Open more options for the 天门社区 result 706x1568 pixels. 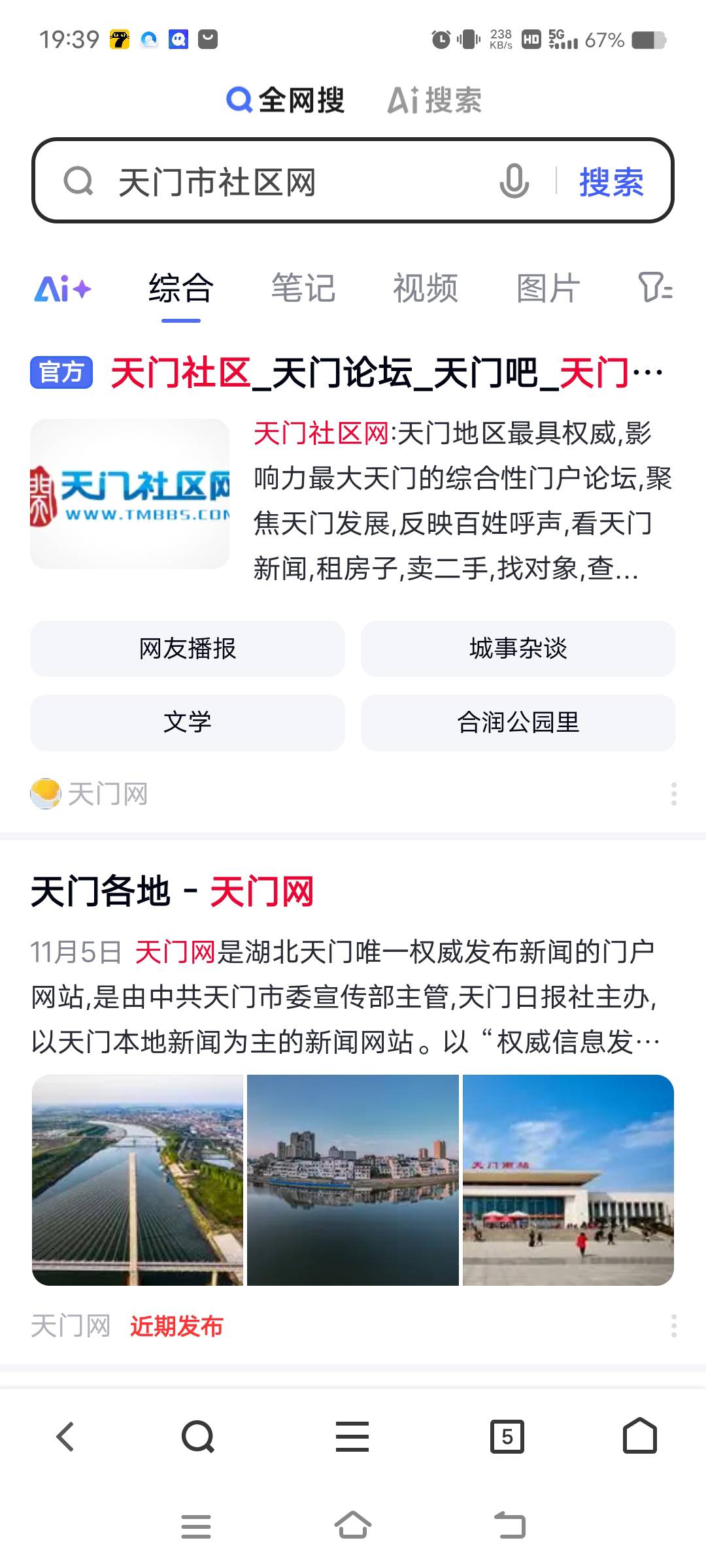pyautogui.click(x=673, y=794)
